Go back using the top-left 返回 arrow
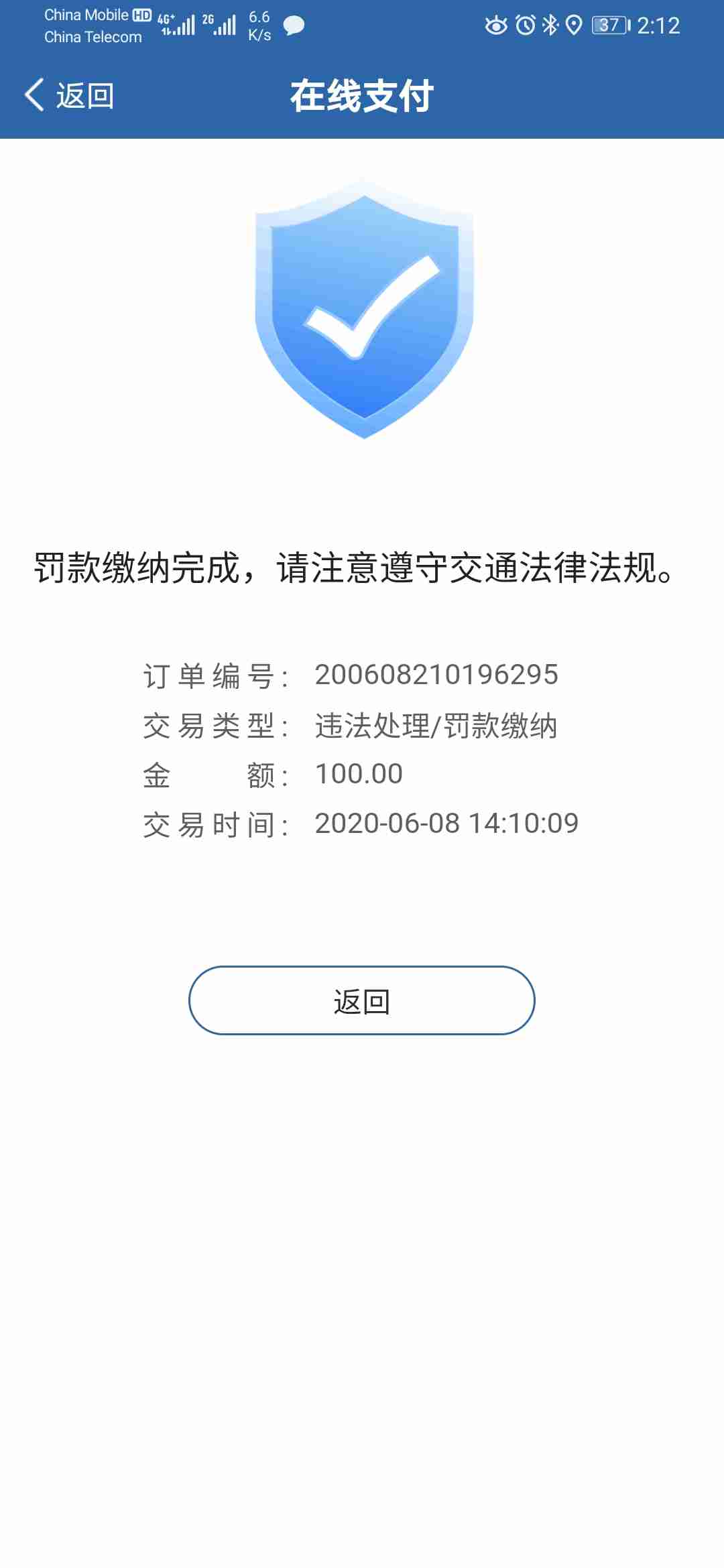724x1568 pixels. click(68, 95)
